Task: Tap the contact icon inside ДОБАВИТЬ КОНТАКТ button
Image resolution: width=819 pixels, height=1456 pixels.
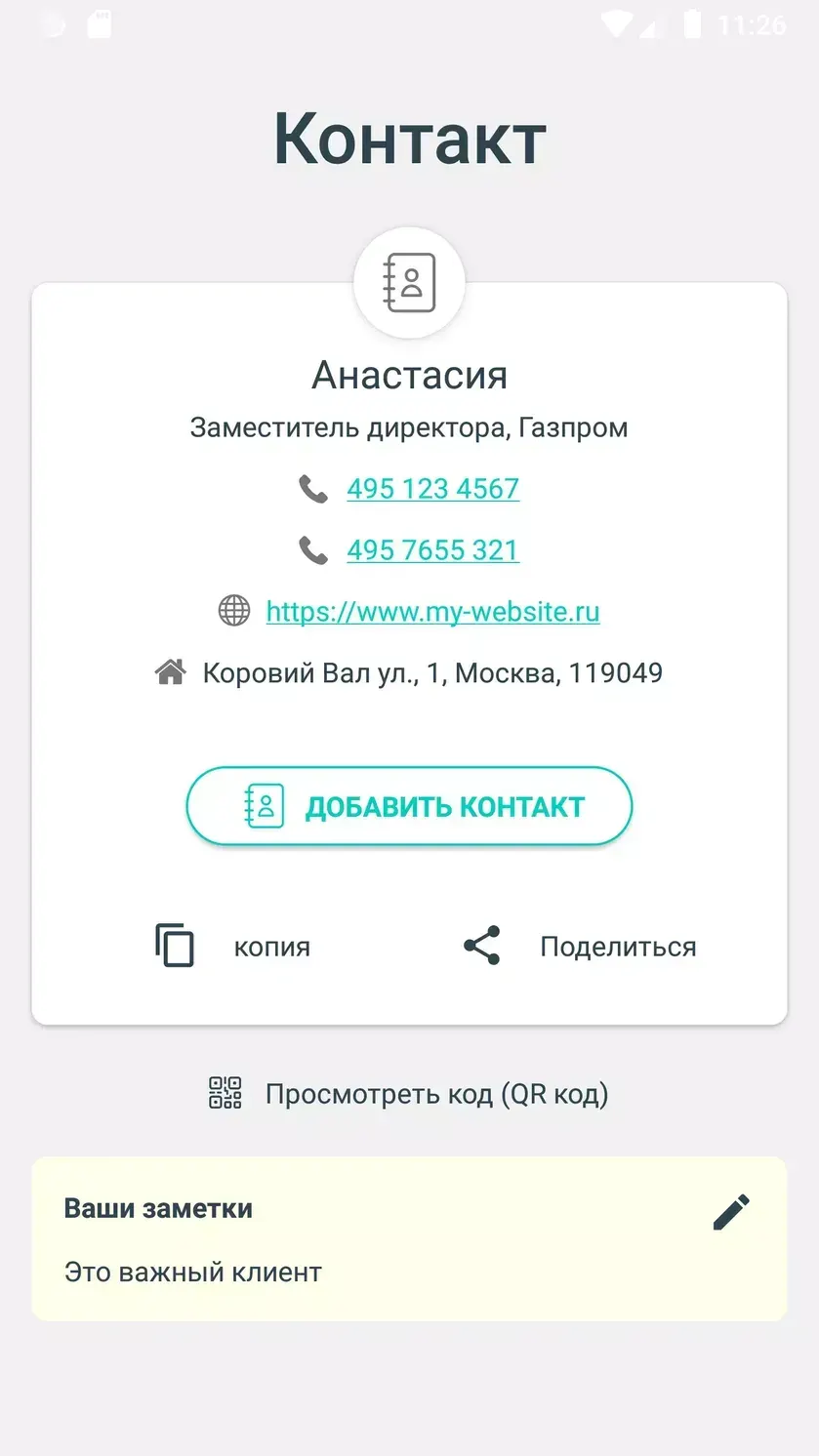Action: point(266,806)
